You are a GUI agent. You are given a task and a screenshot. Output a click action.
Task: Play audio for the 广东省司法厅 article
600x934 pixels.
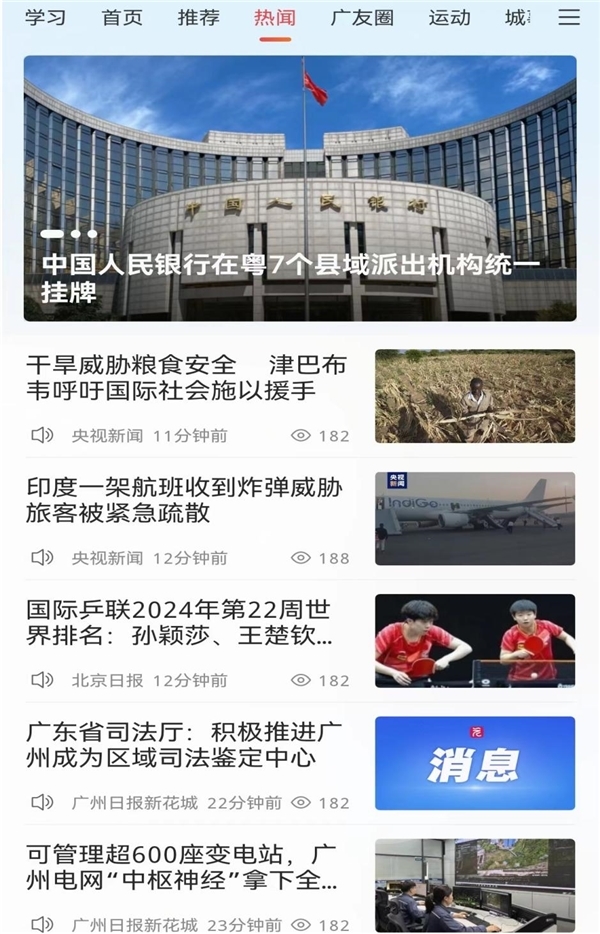(42, 802)
